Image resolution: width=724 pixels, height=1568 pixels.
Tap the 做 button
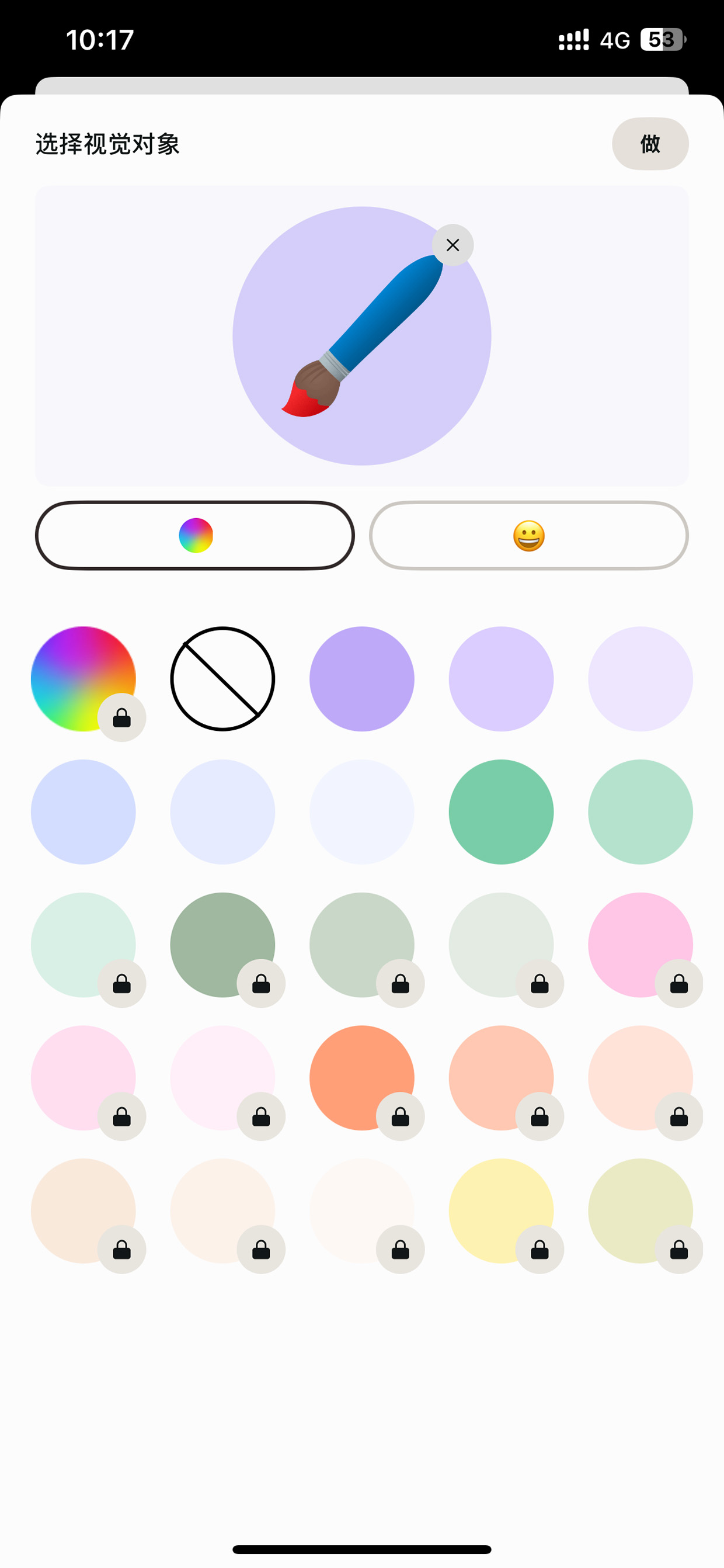click(650, 144)
